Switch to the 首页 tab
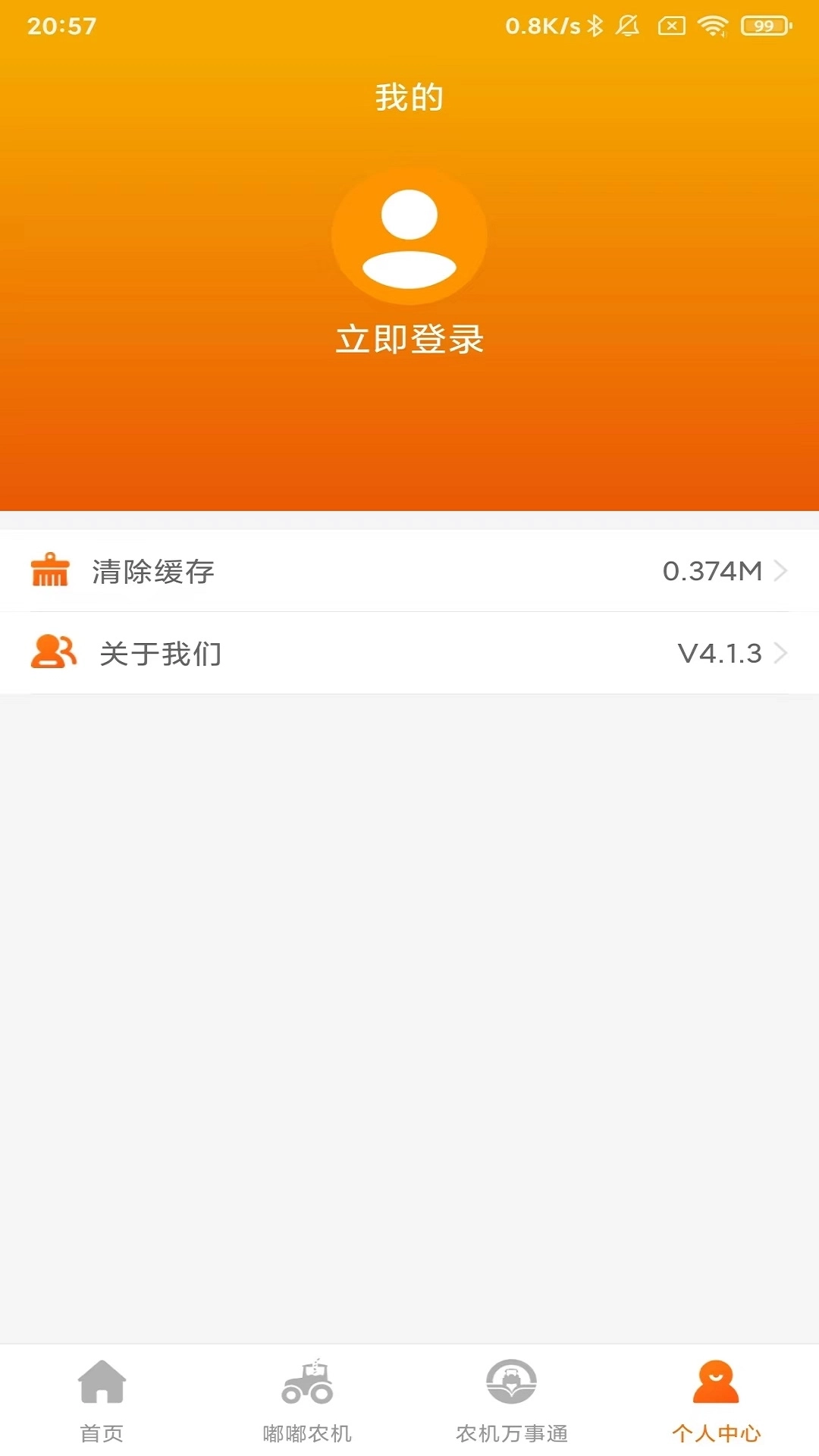 point(102,1401)
